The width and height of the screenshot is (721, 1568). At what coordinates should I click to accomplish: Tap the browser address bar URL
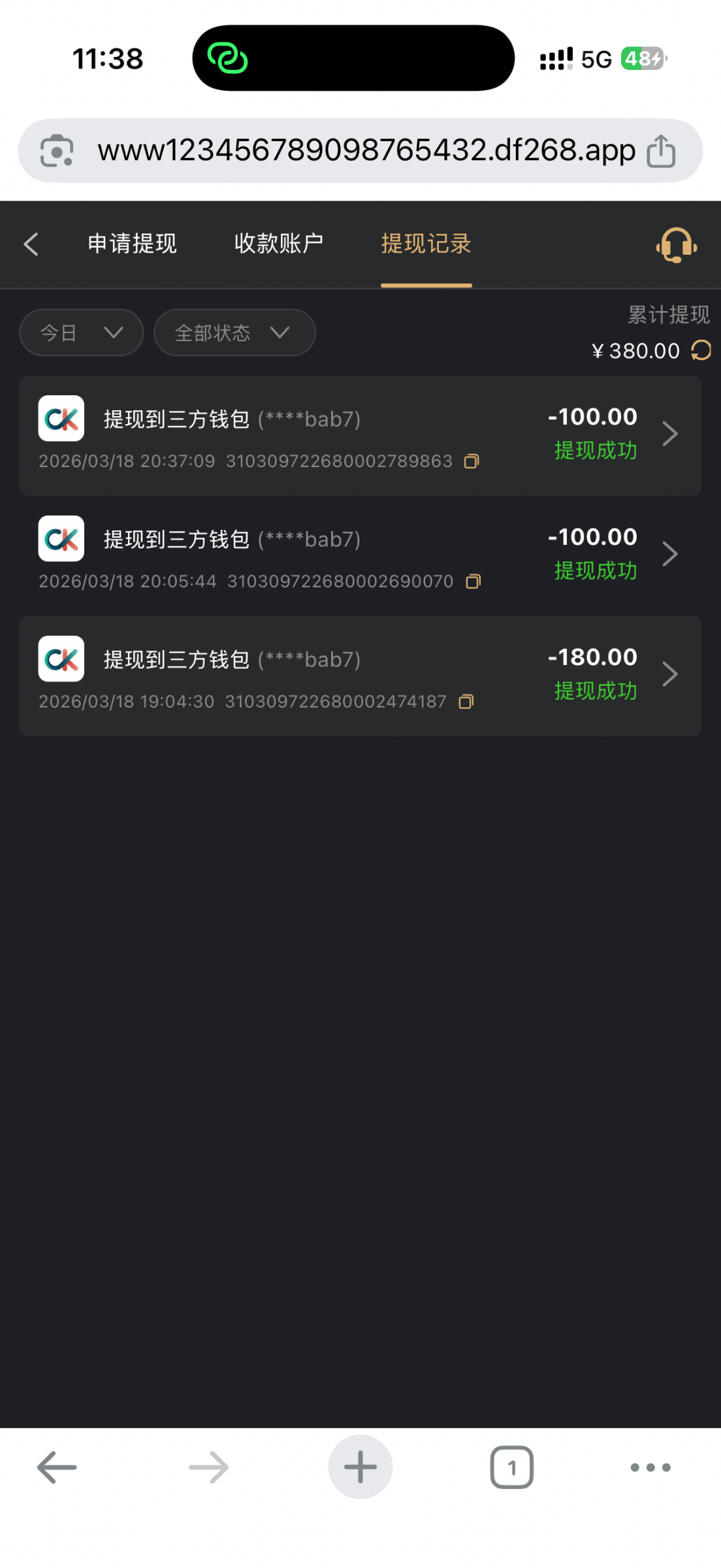click(366, 151)
